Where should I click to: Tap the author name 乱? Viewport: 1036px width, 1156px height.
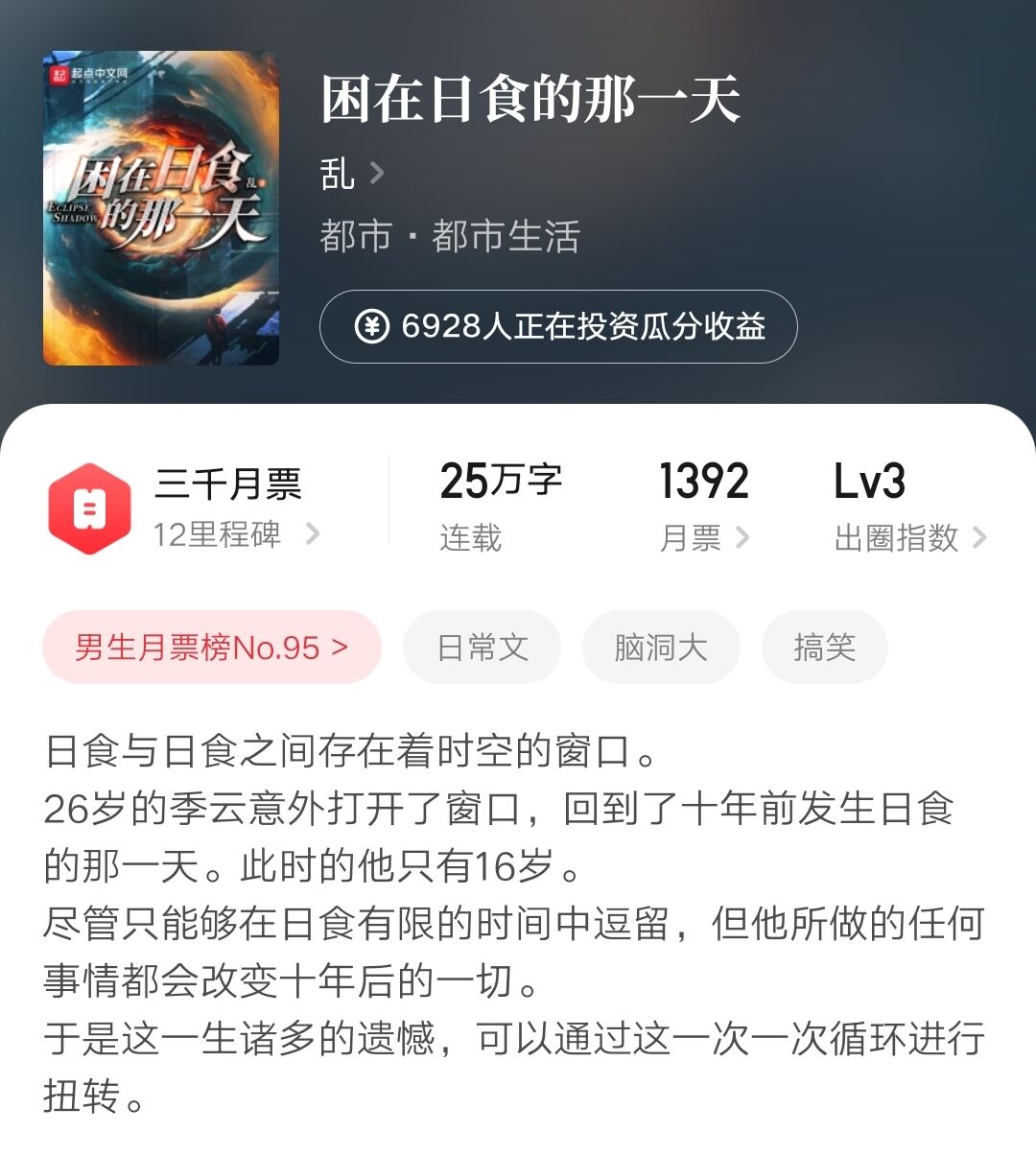pyautogui.click(x=336, y=173)
